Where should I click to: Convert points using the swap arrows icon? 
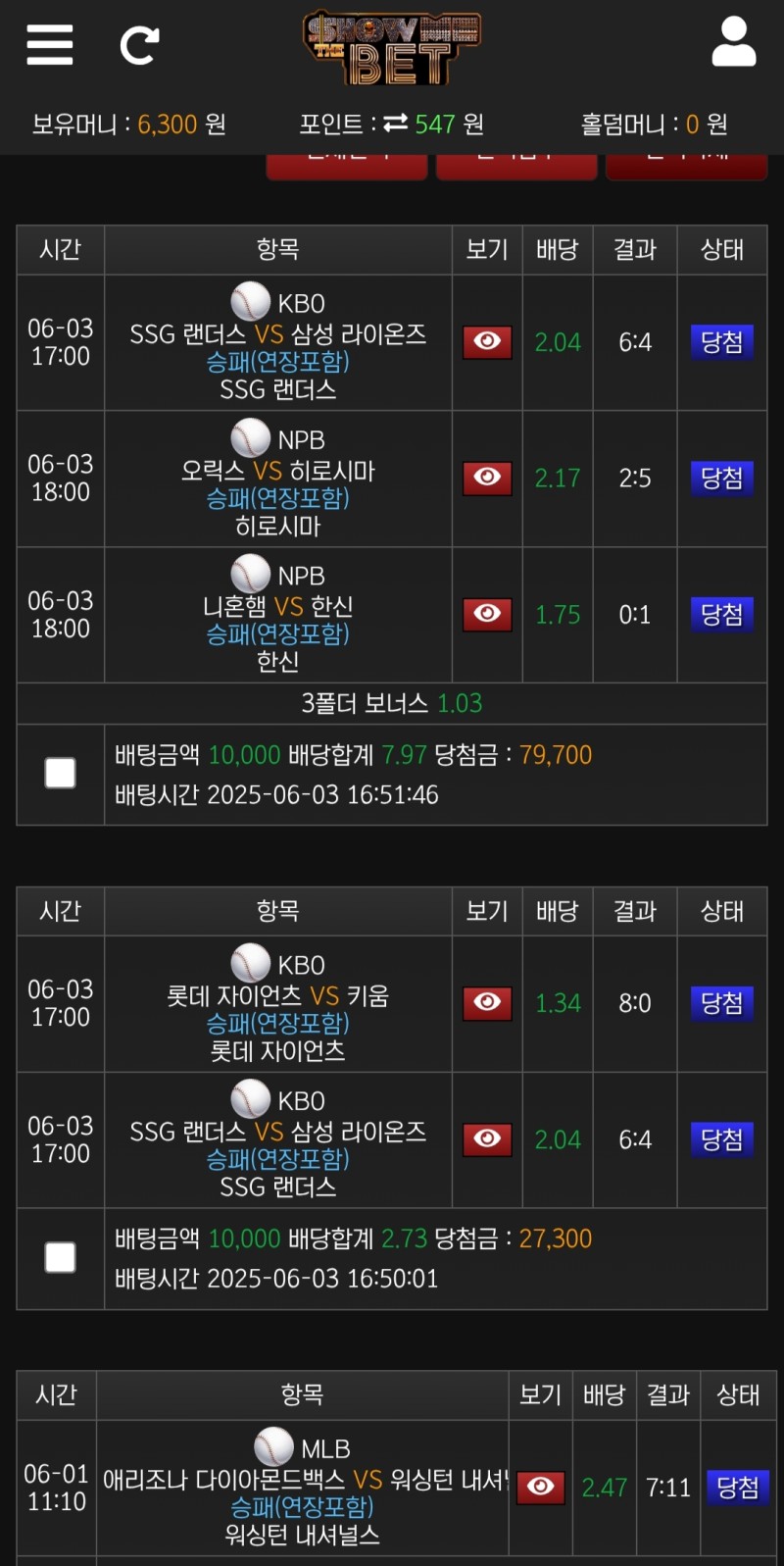(395, 124)
